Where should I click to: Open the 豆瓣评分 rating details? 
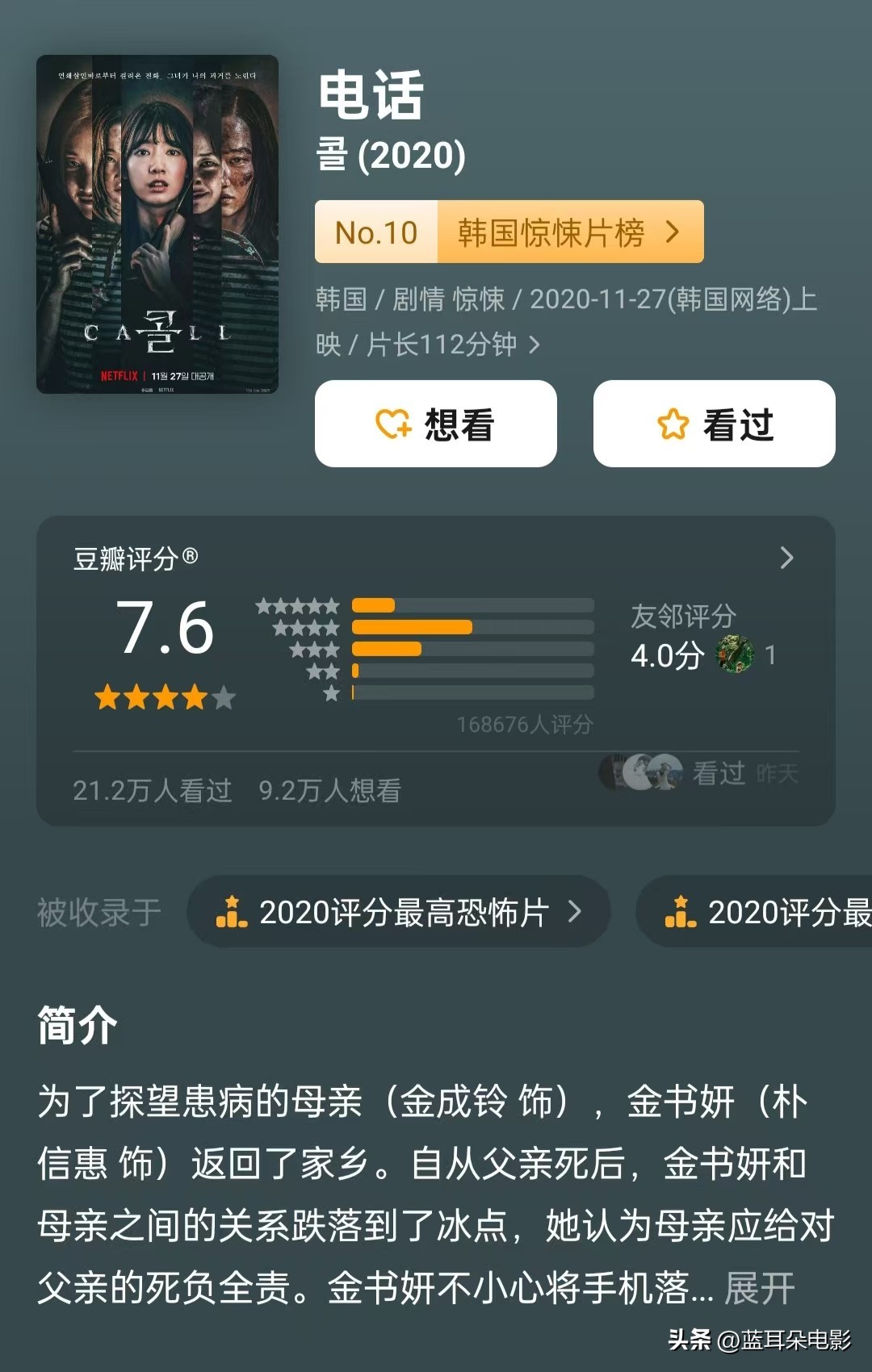pos(786,558)
